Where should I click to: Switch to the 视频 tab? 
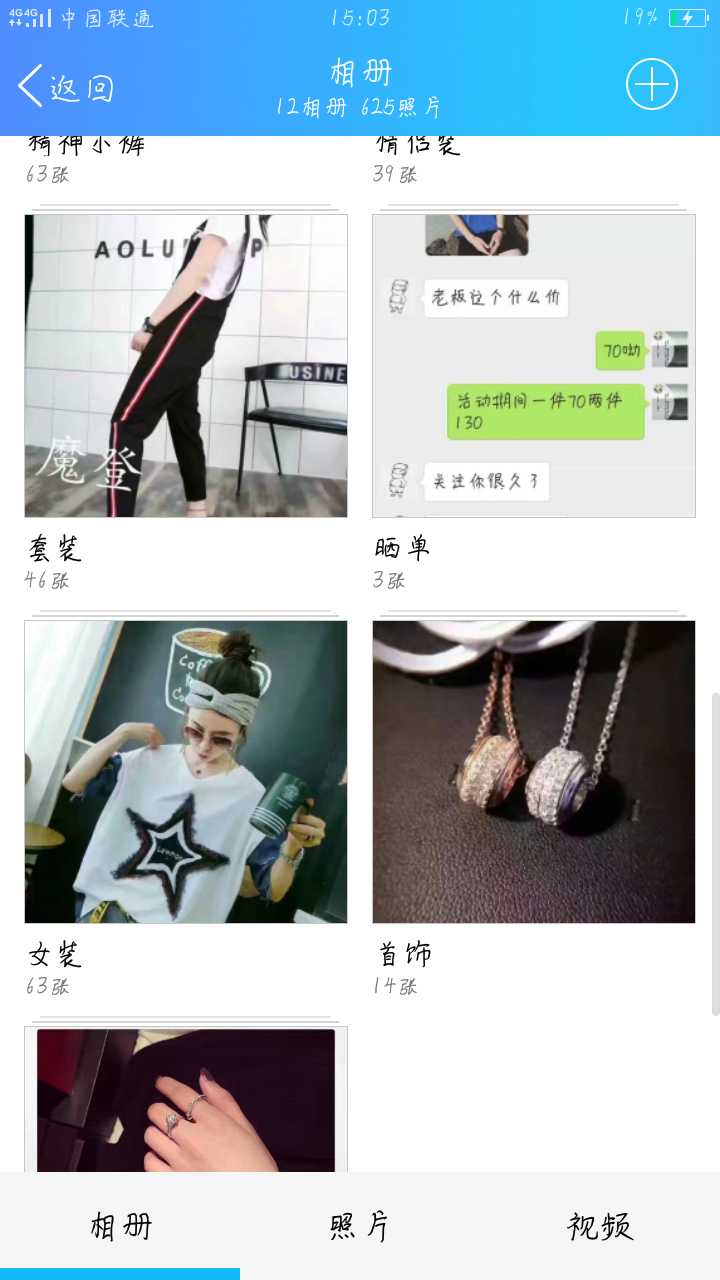point(600,1226)
